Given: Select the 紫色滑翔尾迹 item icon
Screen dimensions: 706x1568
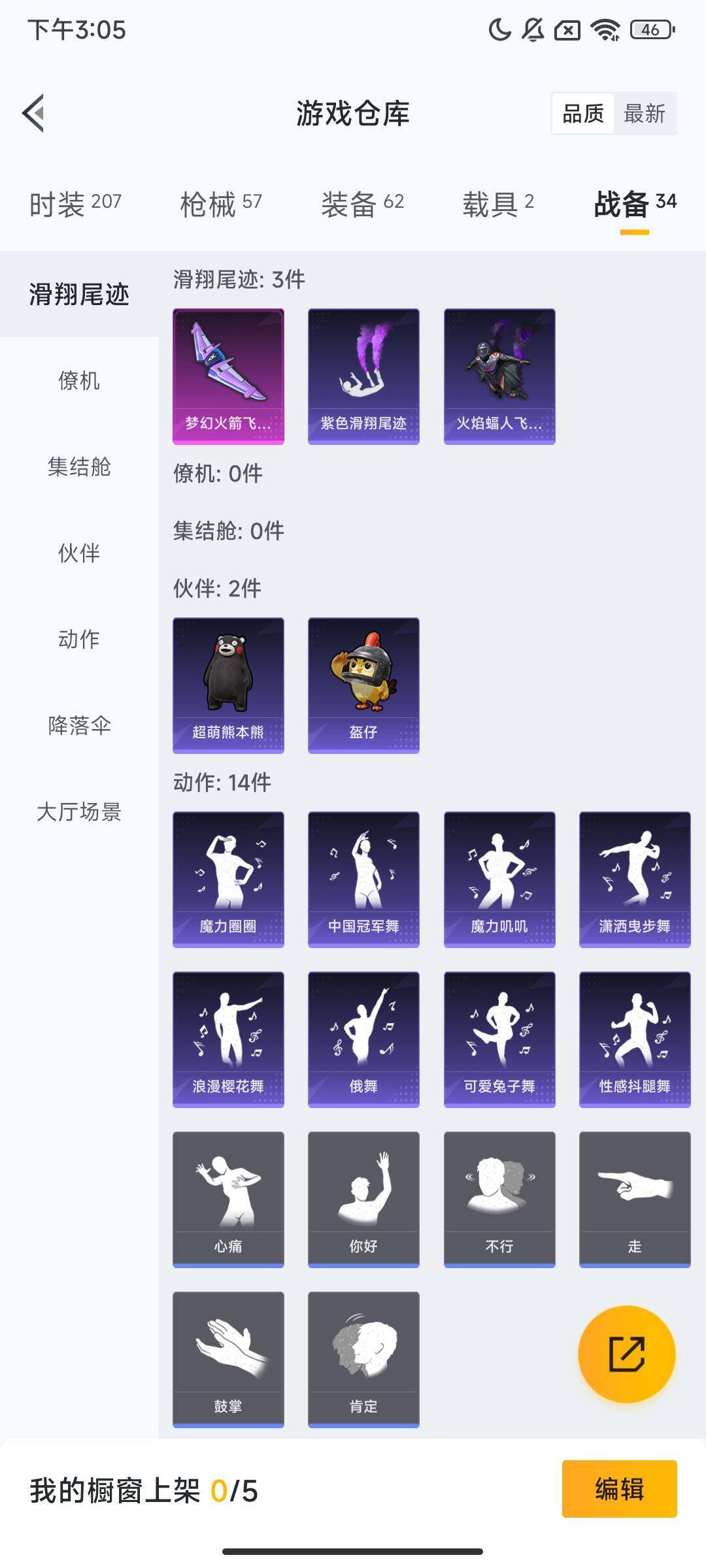Looking at the screenshot, I should pyautogui.click(x=363, y=376).
